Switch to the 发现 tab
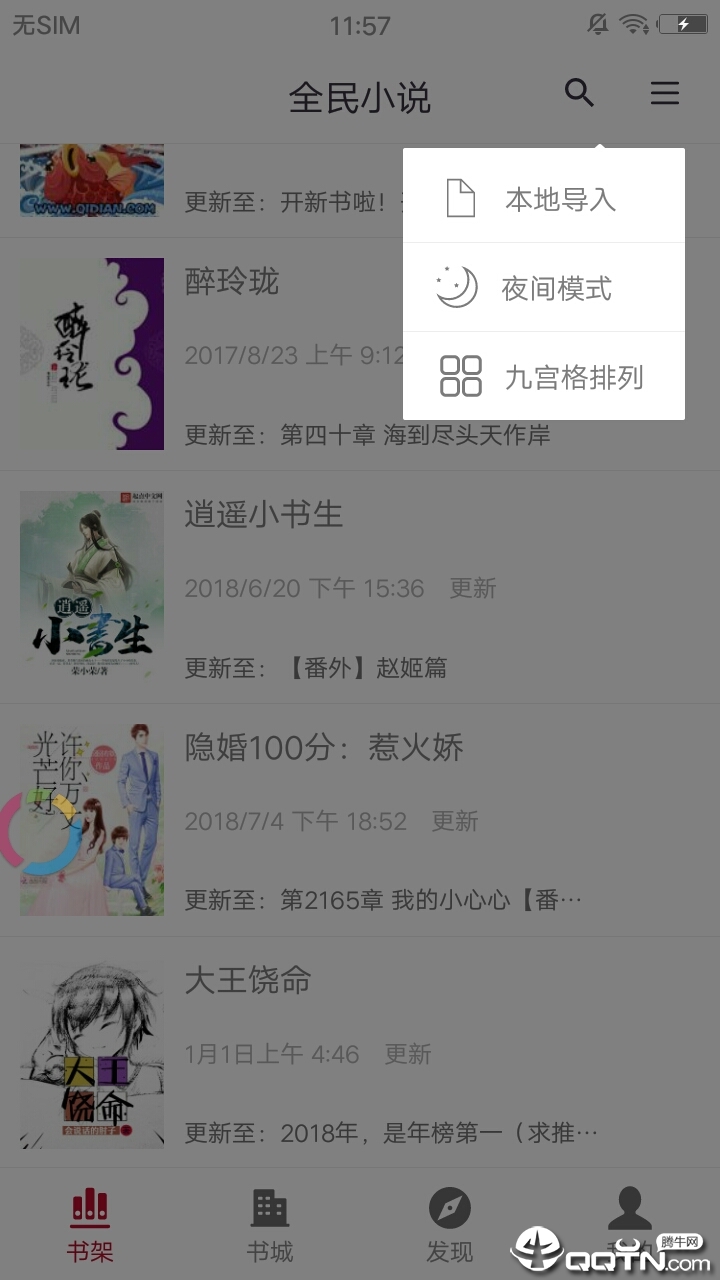This screenshot has width=720, height=1280. coord(450,1225)
